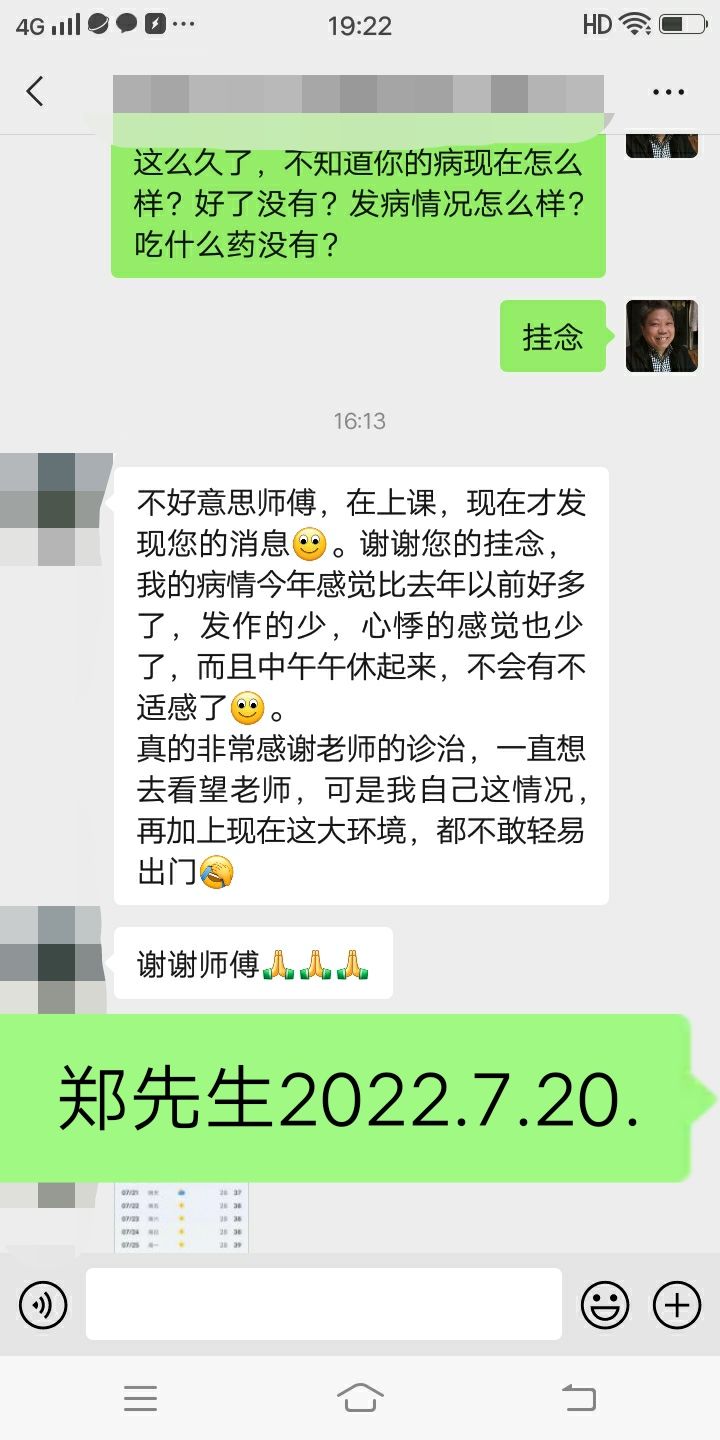Screen dimensions: 720x1440
Task: Open the chat info overflow menu
Action: [668, 92]
